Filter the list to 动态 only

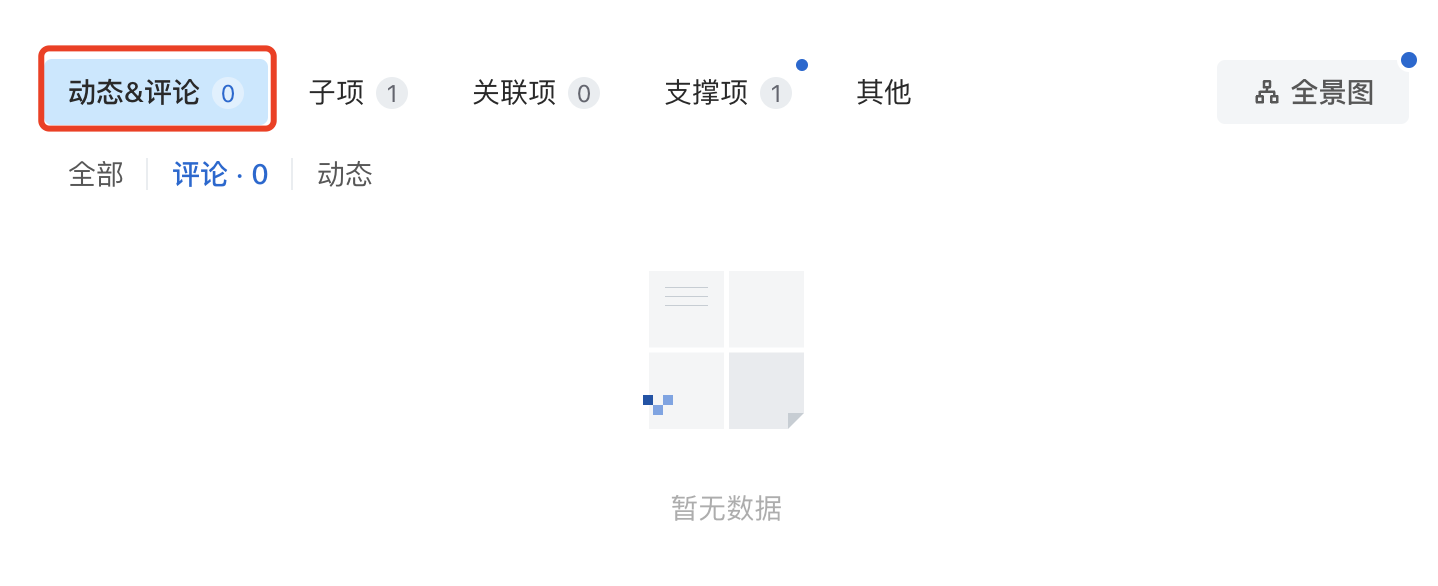tap(344, 175)
